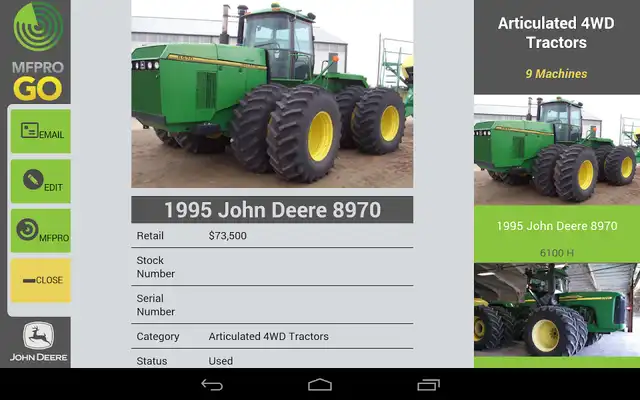The height and width of the screenshot is (400, 640).
Task: Go back using system back button
Action: [x=212, y=385]
